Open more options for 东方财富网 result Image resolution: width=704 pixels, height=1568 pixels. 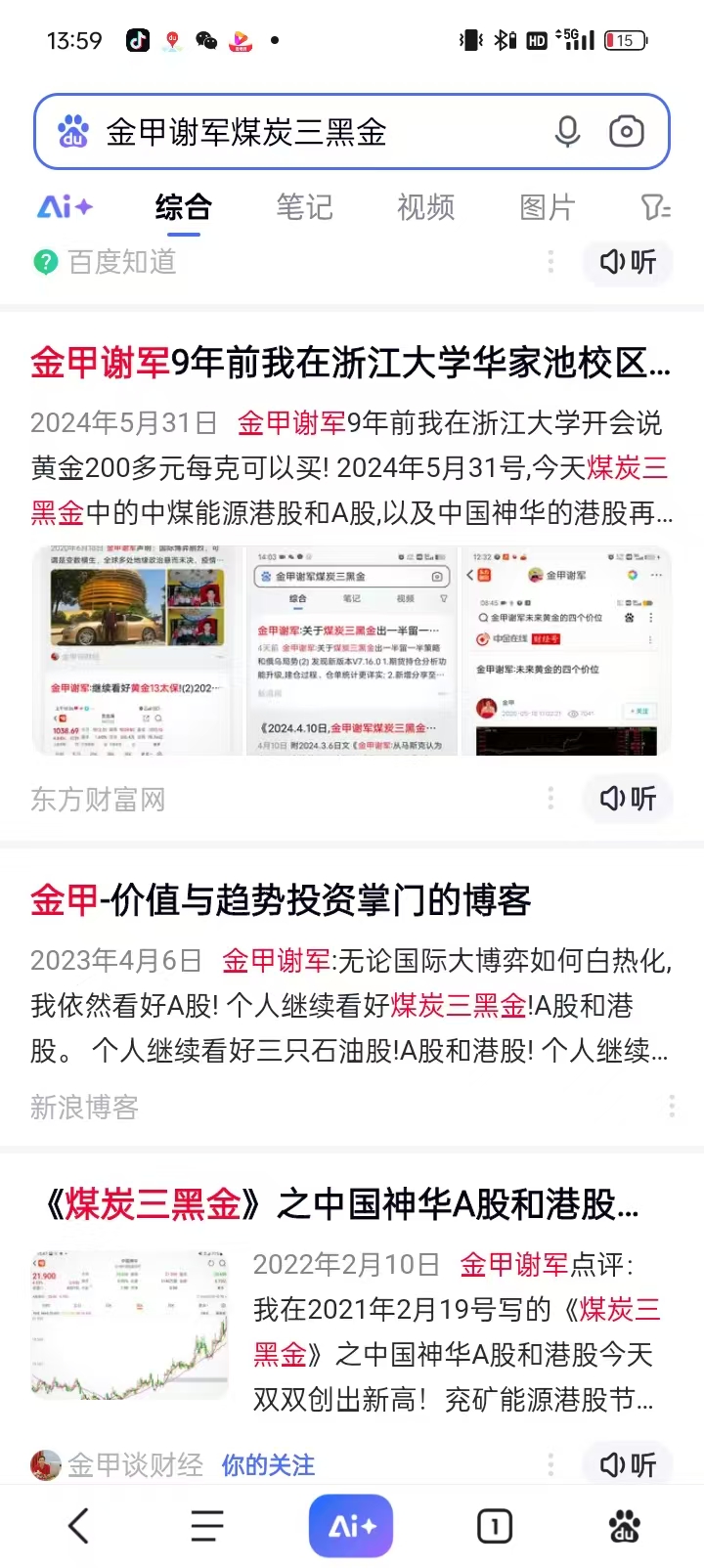click(550, 799)
